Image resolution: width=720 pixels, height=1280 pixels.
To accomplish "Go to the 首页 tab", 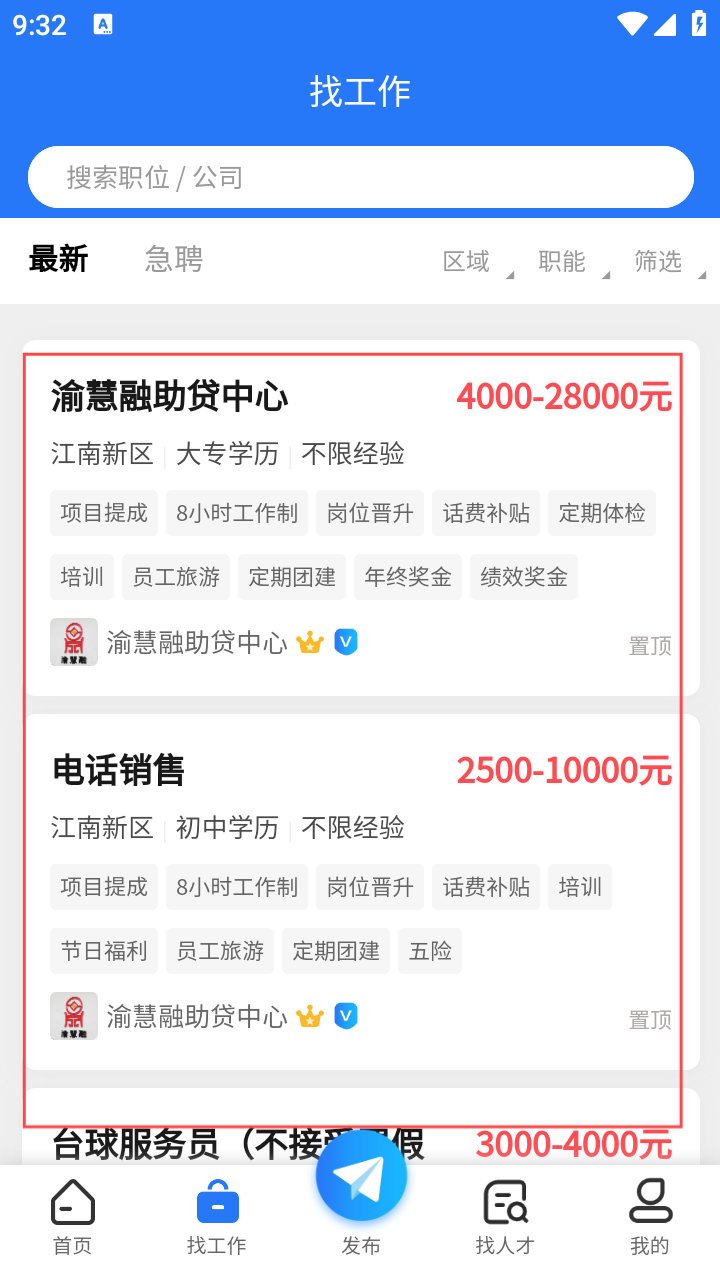I will point(72,1217).
